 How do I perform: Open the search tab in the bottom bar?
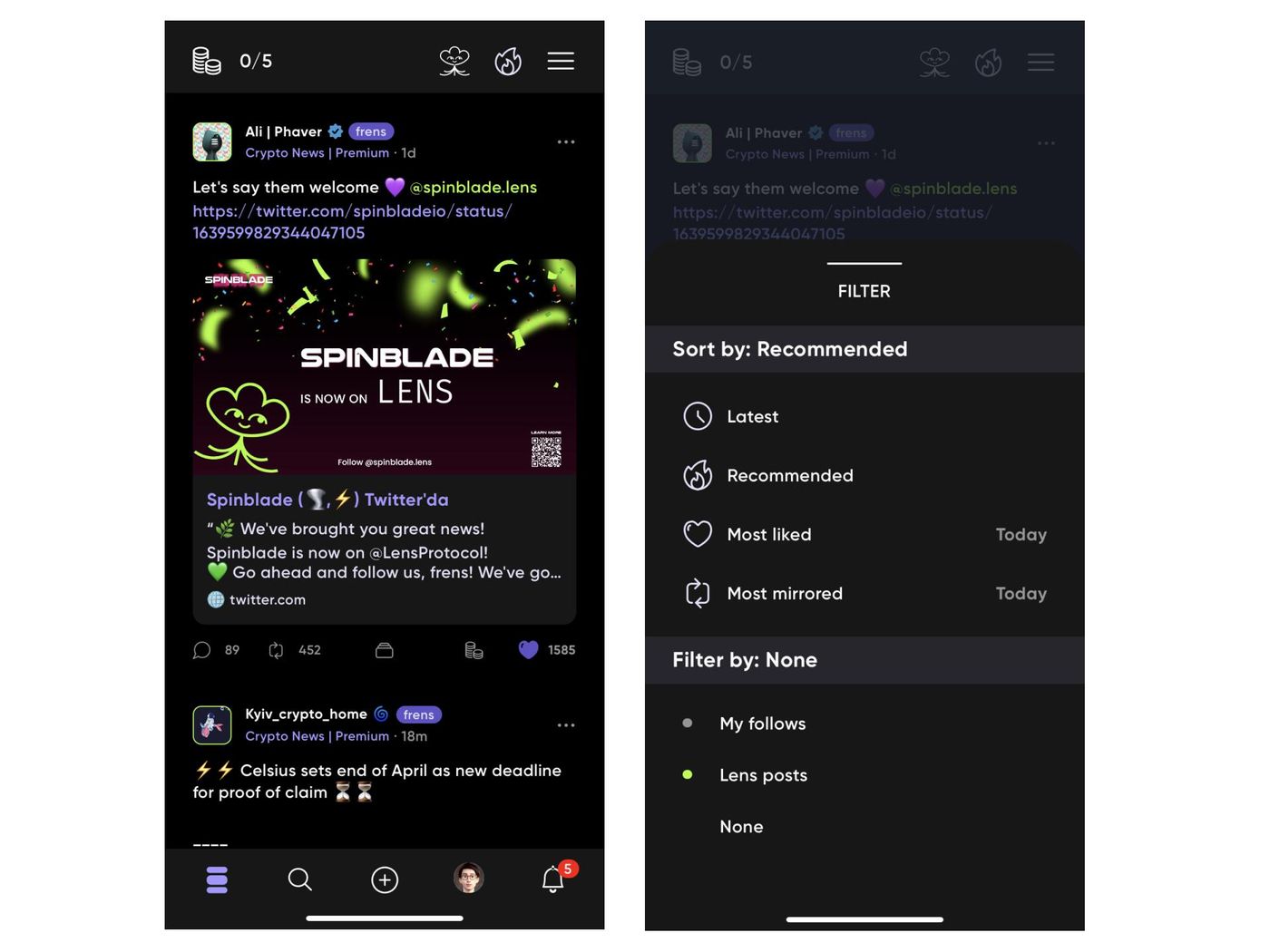click(x=299, y=879)
